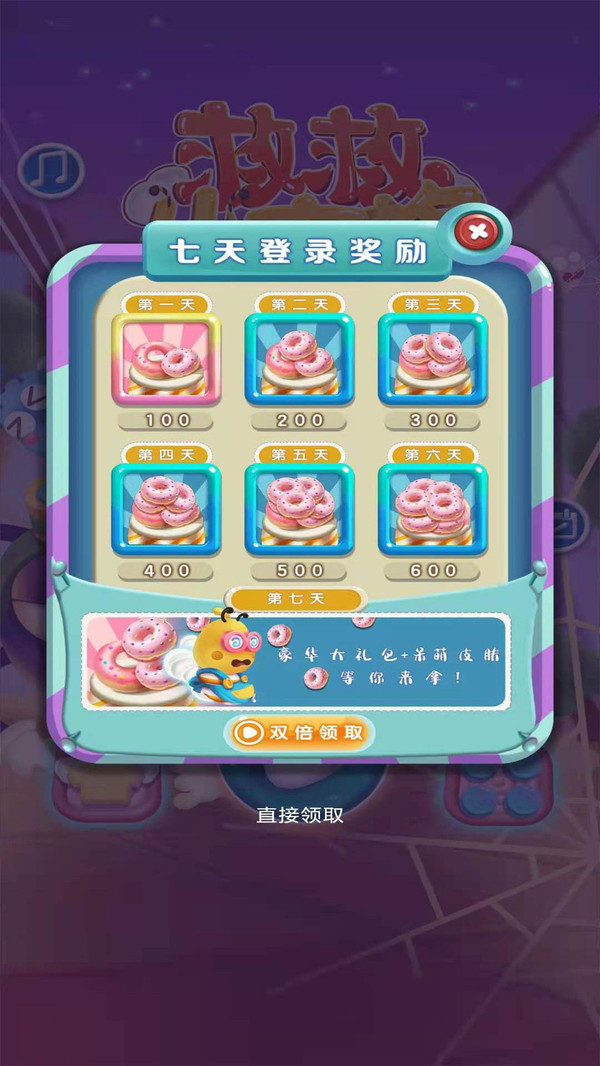Tap the 双倍领取 double reward button
600x1066 pixels.
[299, 732]
